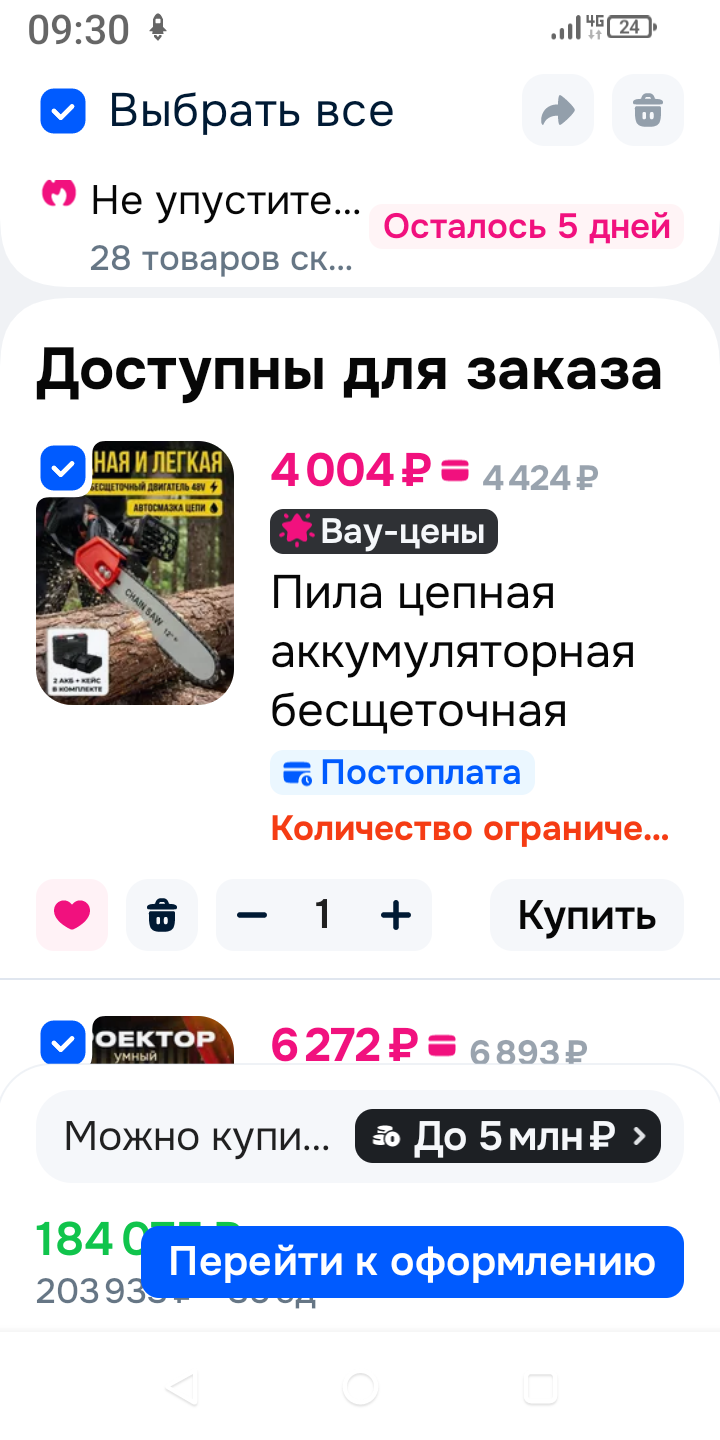This screenshot has height=1440, width=720.
Task: Toggle the "Выбрать все" checkbox
Action: [x=63, y=111]
